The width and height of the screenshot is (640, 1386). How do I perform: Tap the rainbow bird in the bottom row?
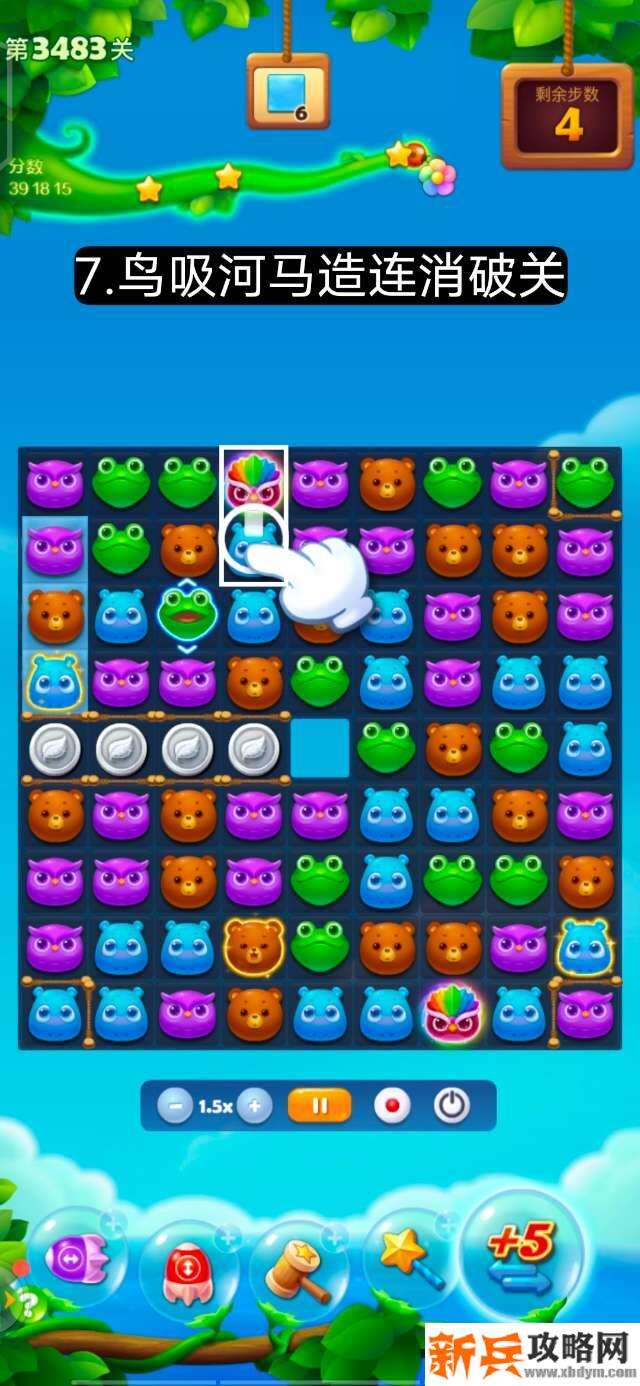[x=453, y=1013]
